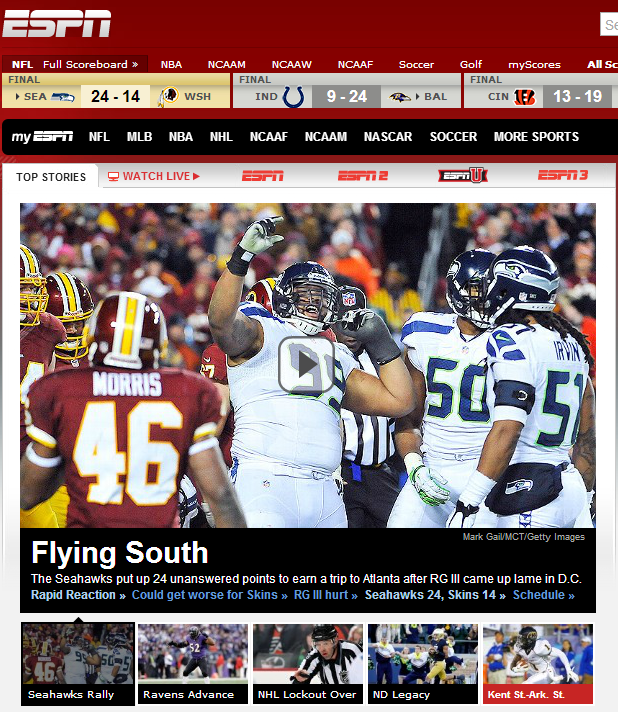Read the Rapid Reaction link

[x=78, y=595]
